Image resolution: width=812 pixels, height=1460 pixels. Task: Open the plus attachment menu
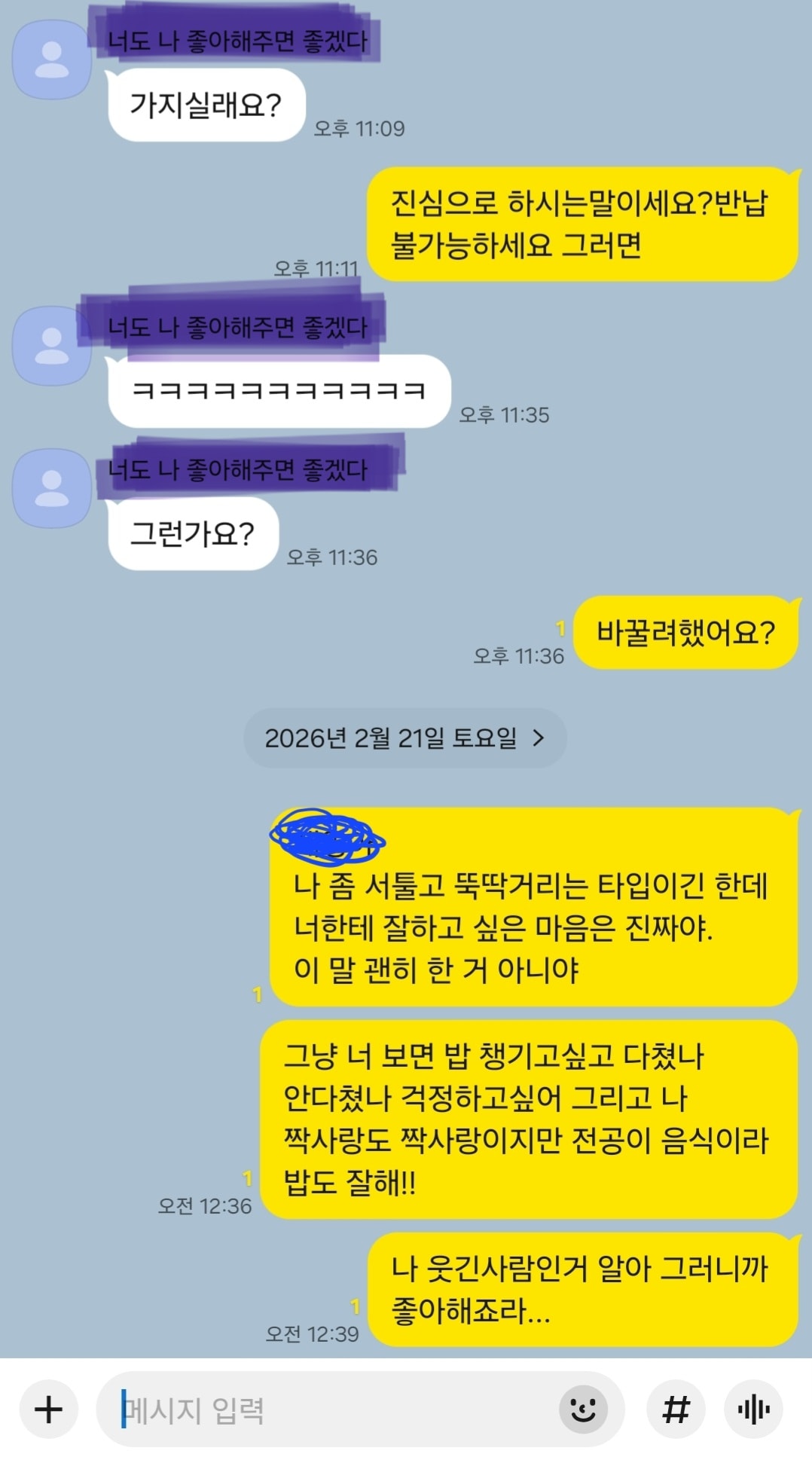[49, 1409]
